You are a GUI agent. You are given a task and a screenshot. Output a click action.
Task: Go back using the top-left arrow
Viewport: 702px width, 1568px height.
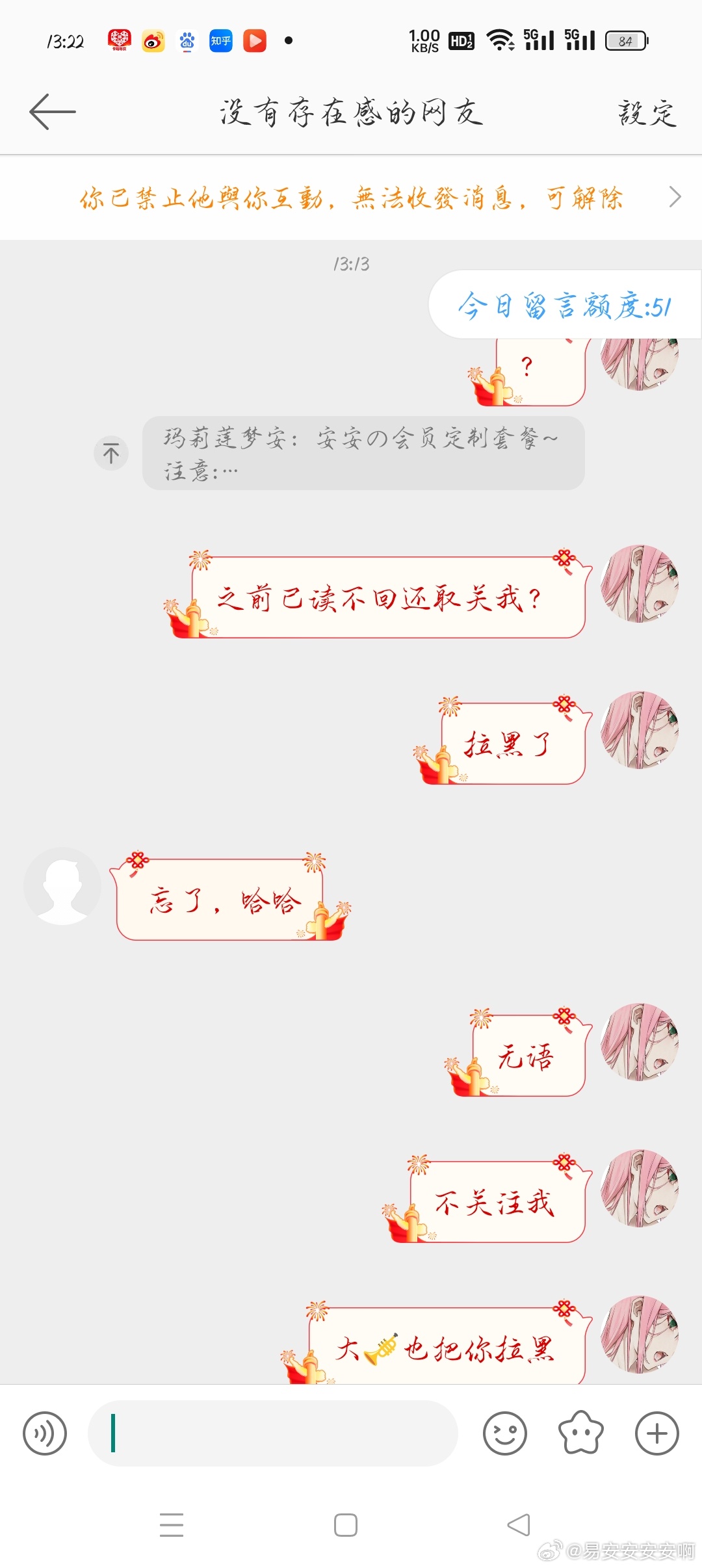[x=52, y=112]
